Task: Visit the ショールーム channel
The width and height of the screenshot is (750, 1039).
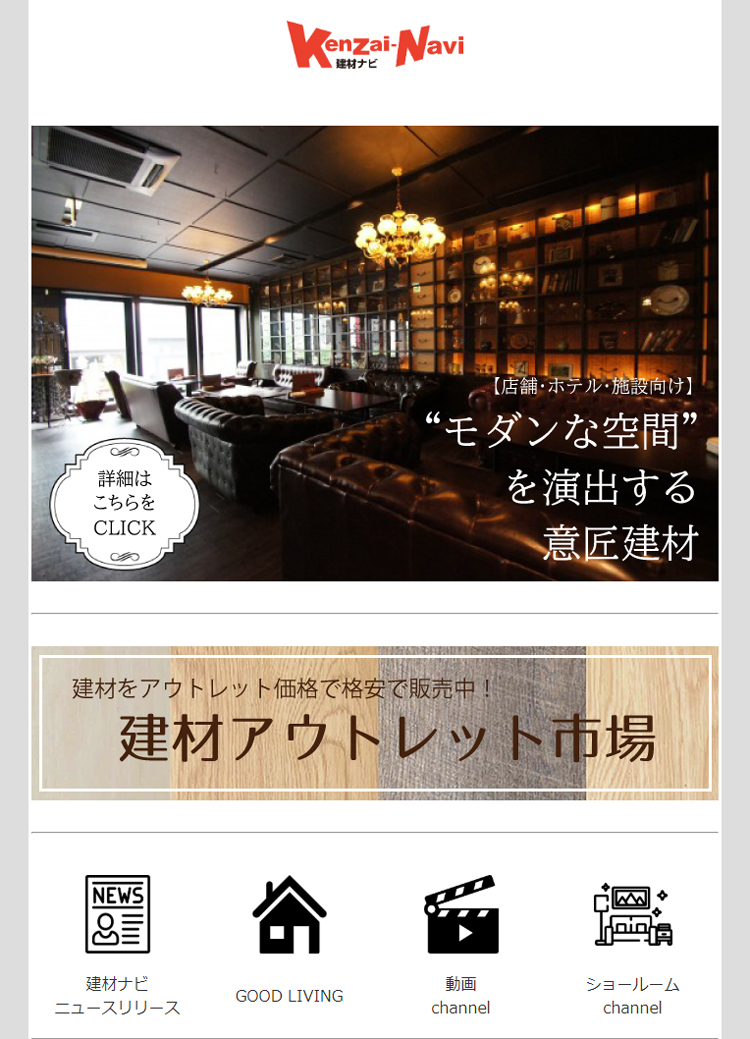Action: coord(632,940)
